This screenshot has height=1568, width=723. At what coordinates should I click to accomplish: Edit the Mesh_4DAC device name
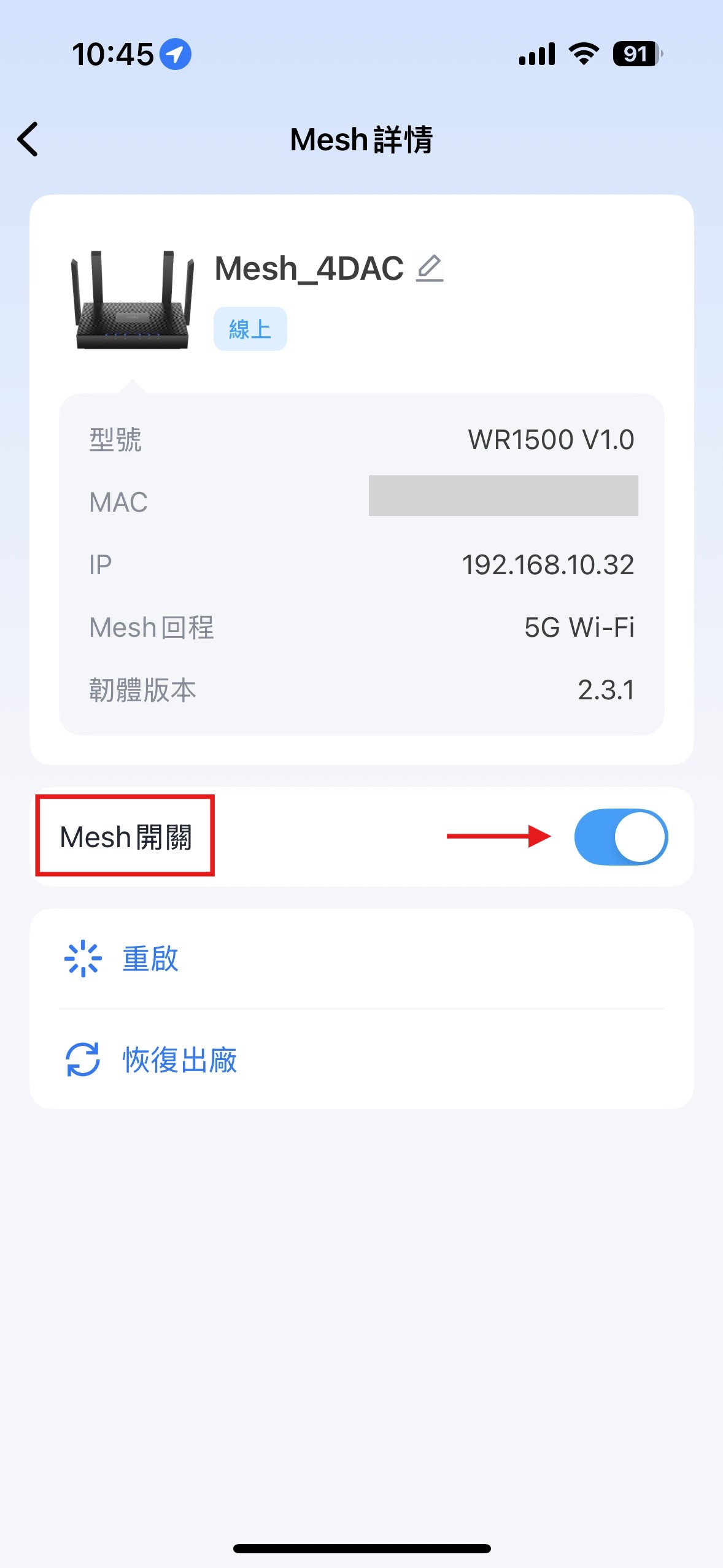(430, 269)
